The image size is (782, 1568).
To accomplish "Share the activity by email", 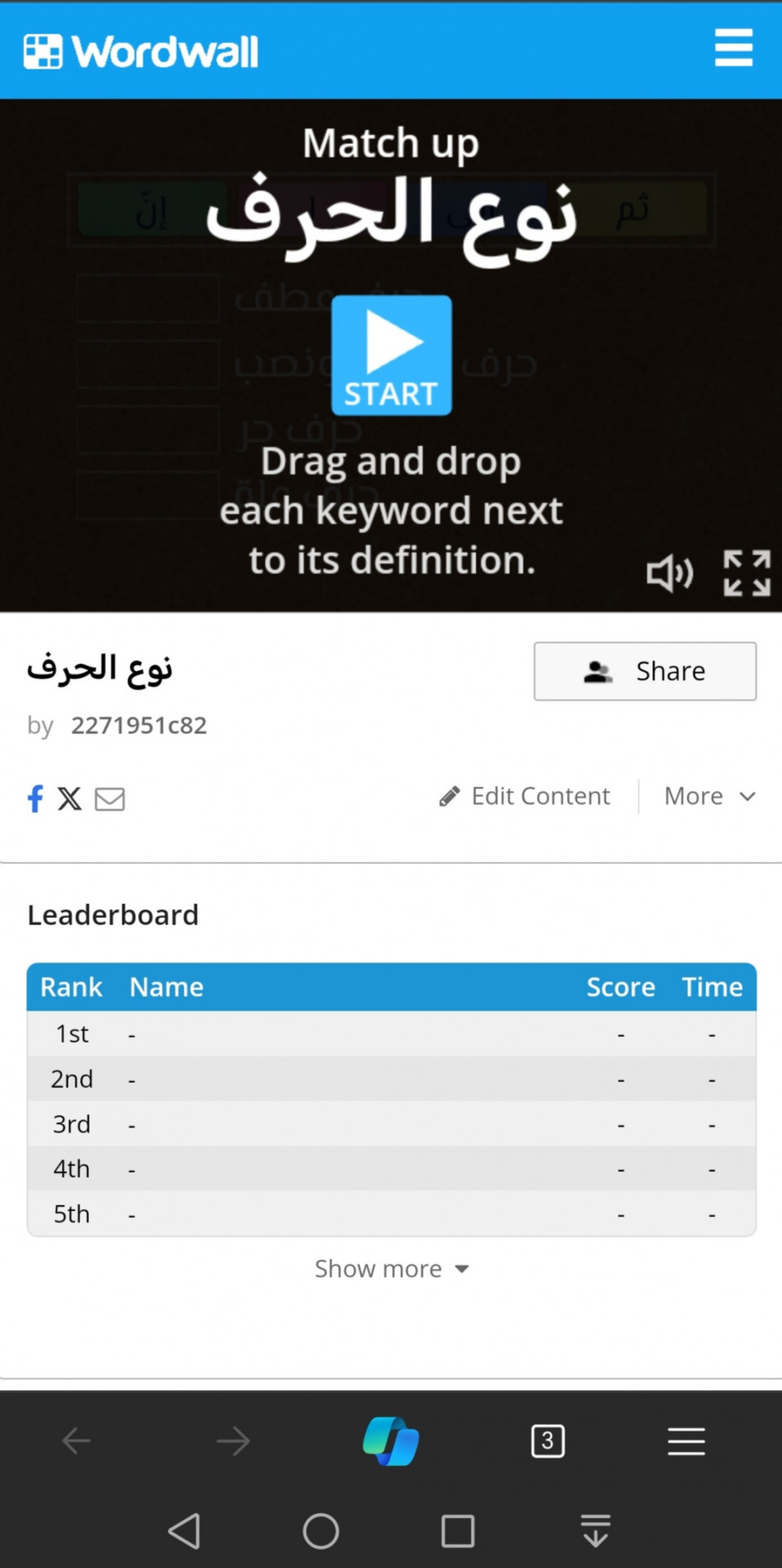I will pos(109,799).
